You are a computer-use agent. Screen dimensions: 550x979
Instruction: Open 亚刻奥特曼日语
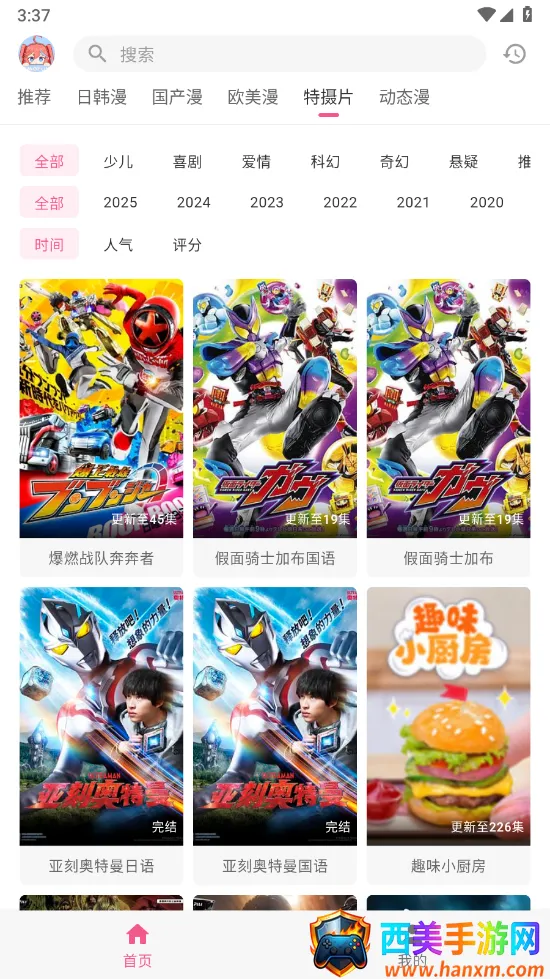pos(101,735)
